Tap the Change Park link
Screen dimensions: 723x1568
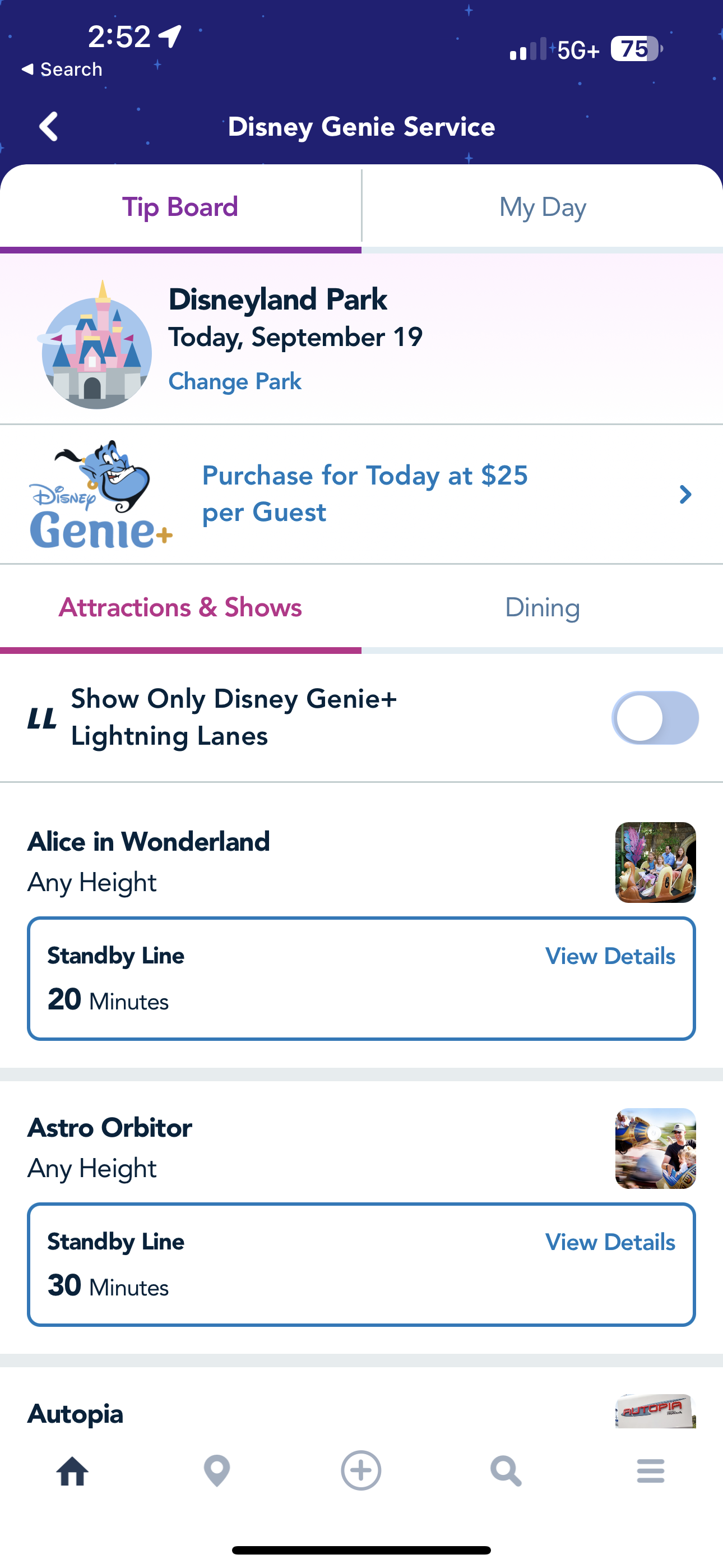pyautogui.click(x=235, y=382)
